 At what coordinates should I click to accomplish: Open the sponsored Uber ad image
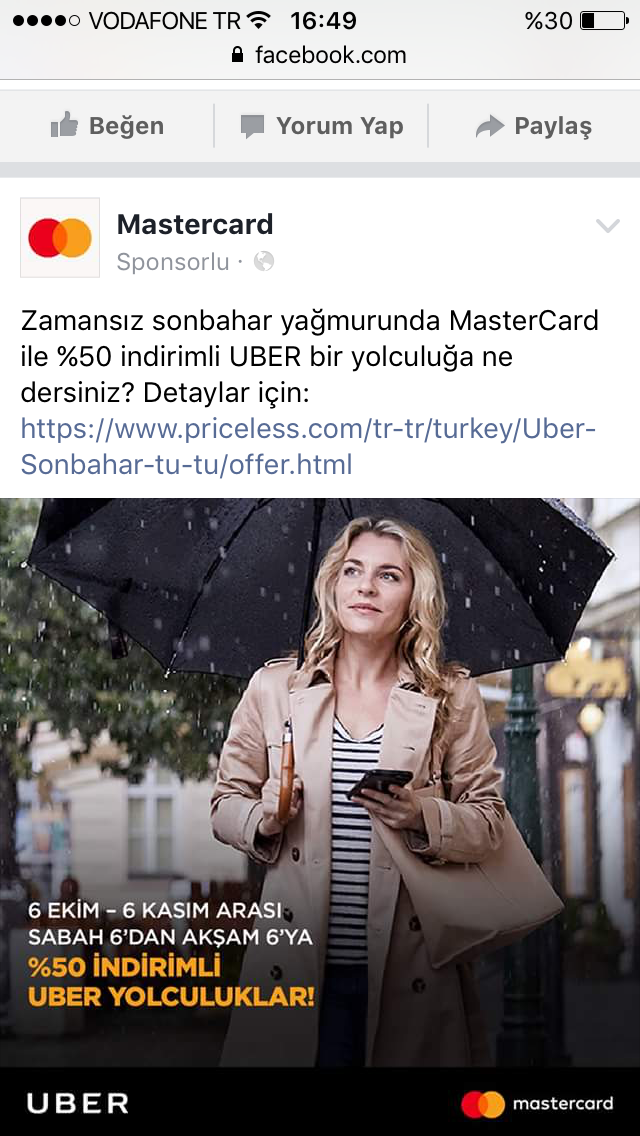(320, 816)
